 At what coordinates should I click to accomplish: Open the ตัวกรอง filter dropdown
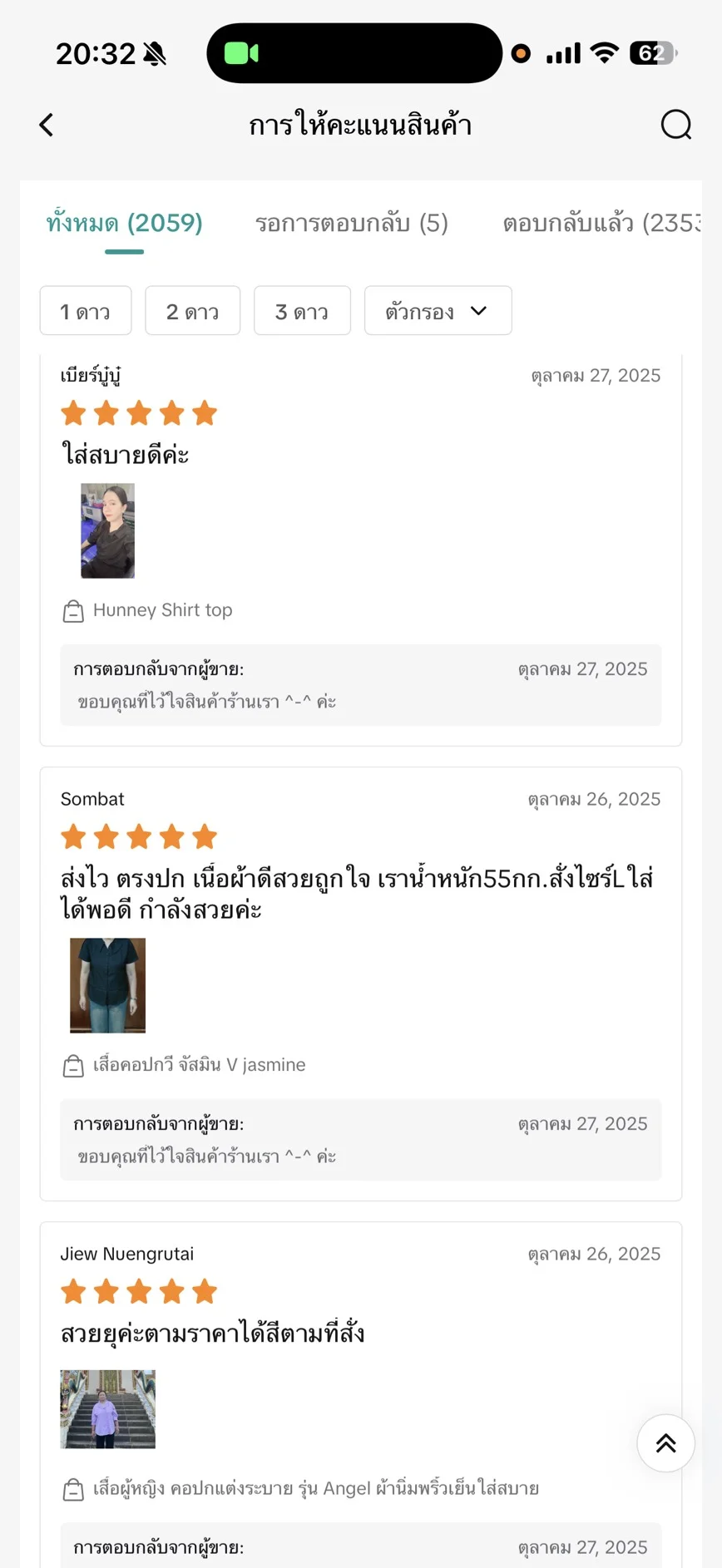pos(438,310)
